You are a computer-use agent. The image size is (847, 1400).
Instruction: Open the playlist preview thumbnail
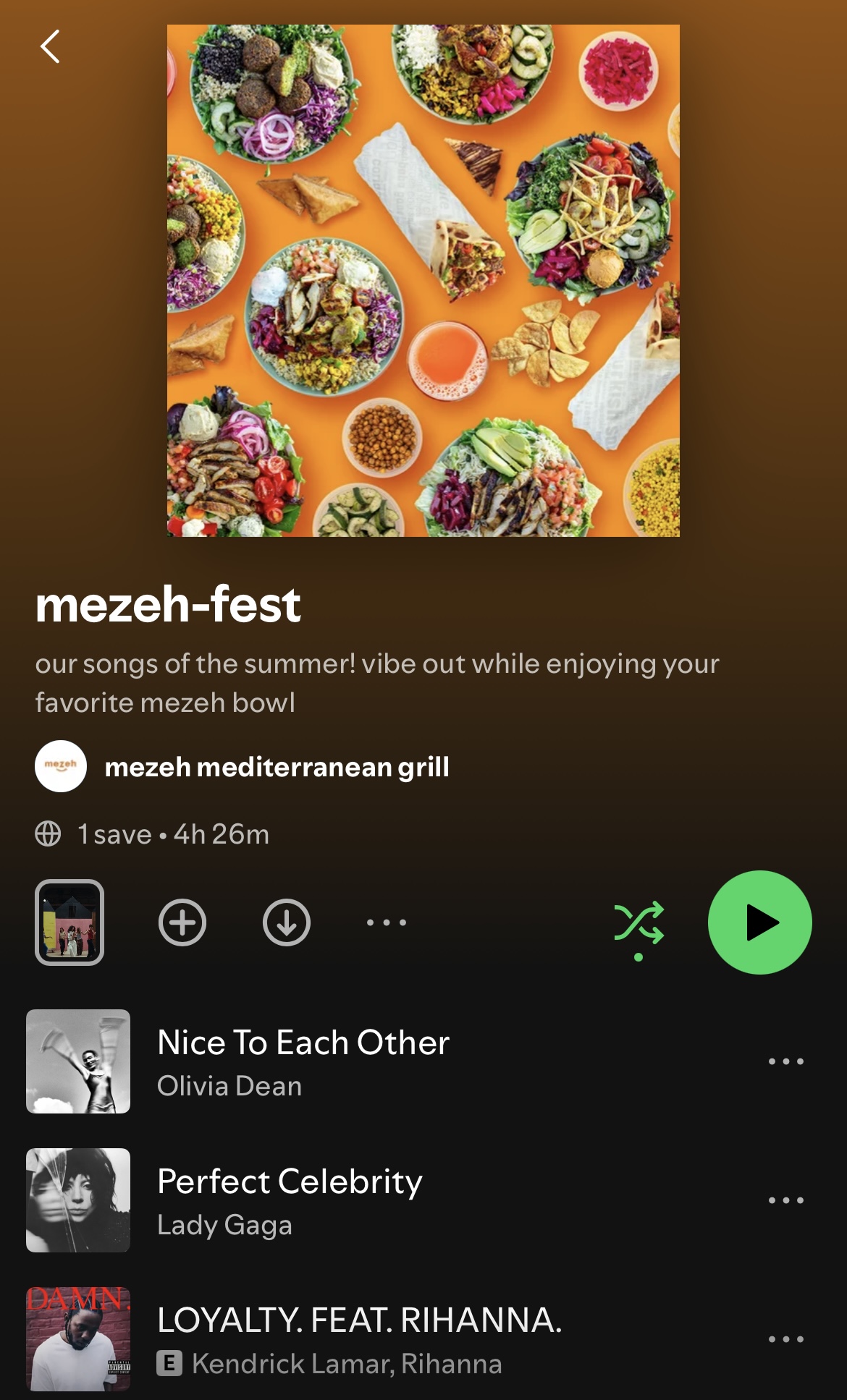click(x=69, y=922)
